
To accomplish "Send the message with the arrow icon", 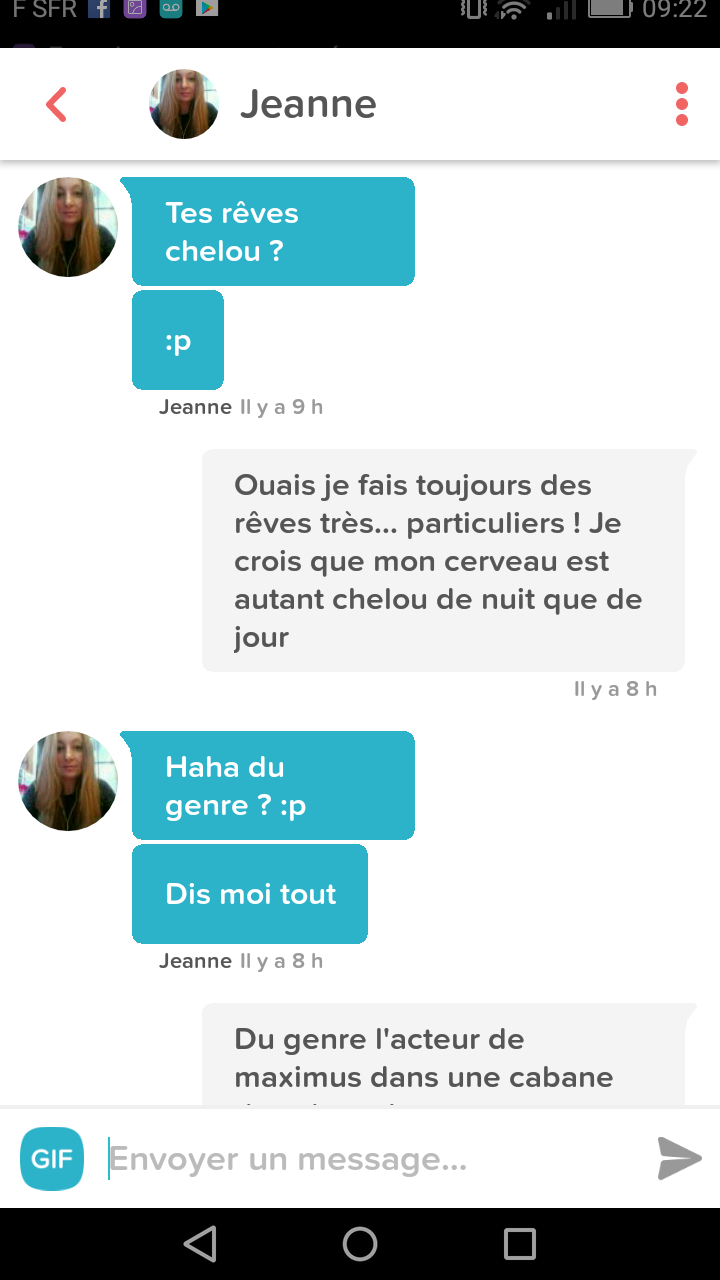I will click(x=680, y=1159).
